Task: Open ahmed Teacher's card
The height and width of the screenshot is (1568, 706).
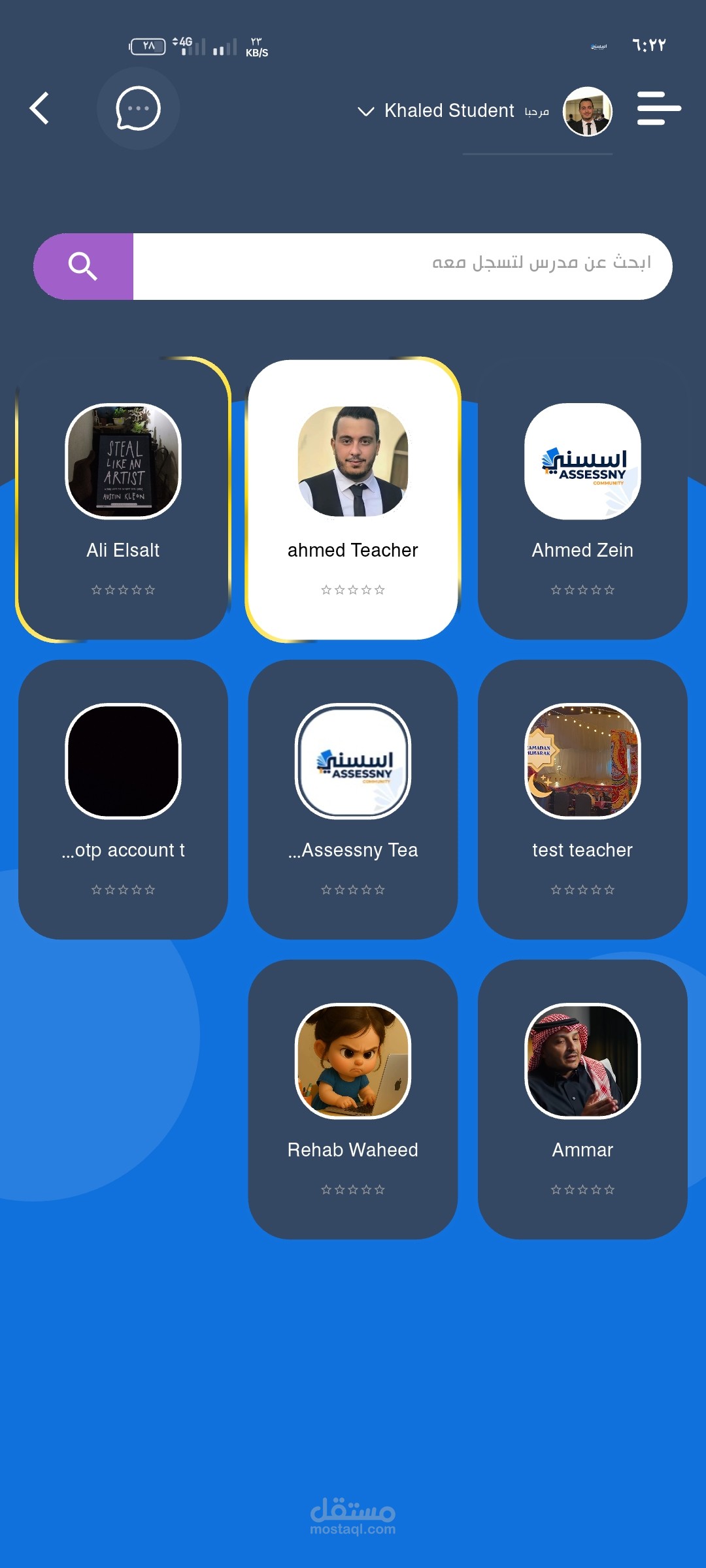Action: click(x=353, y=500)
